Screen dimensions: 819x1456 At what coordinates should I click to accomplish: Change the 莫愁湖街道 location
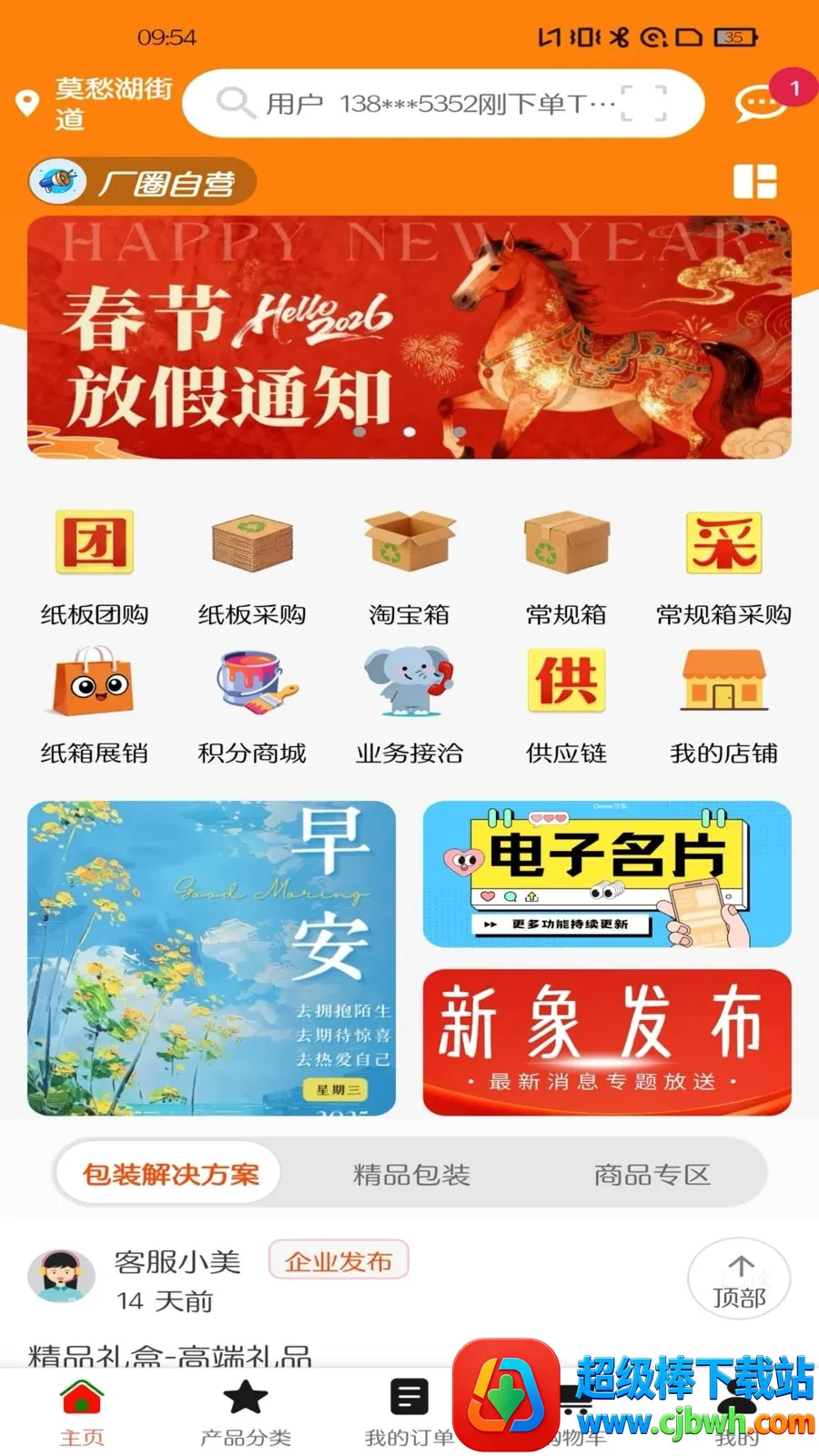point(95,104)
